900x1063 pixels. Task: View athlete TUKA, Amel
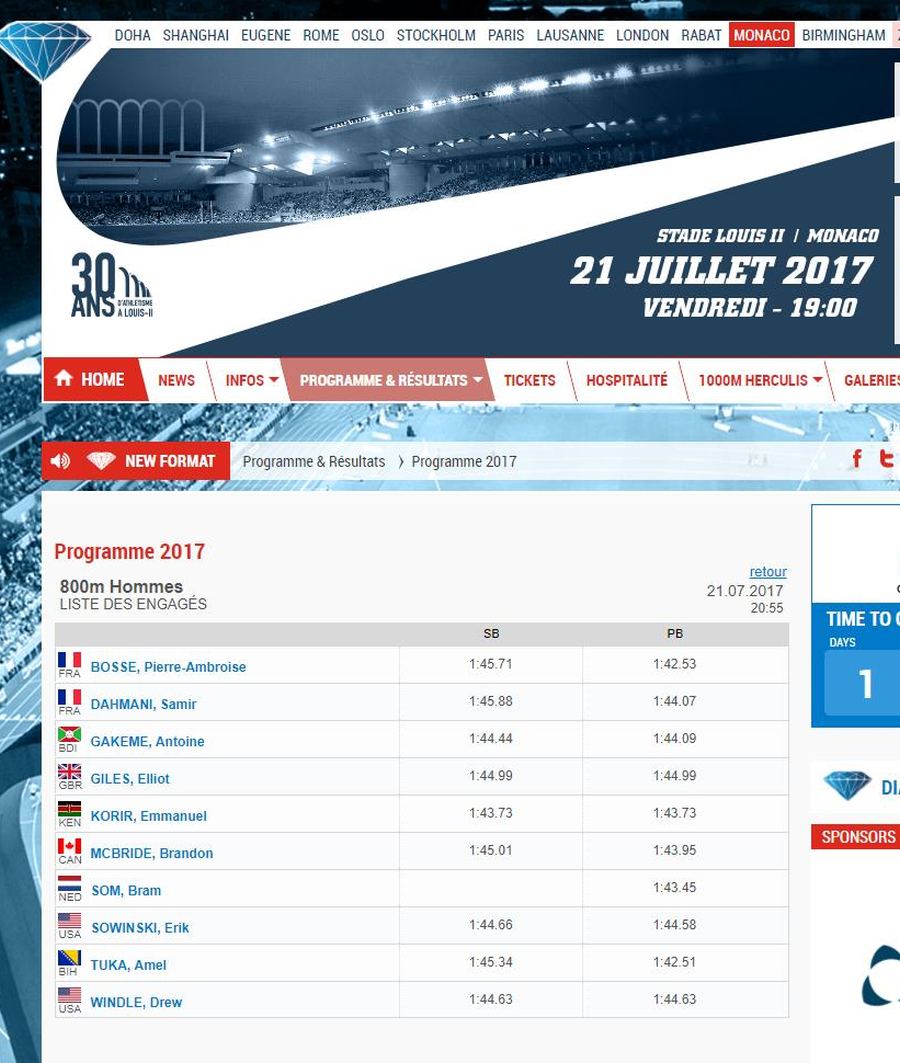(x=128, y=965)
